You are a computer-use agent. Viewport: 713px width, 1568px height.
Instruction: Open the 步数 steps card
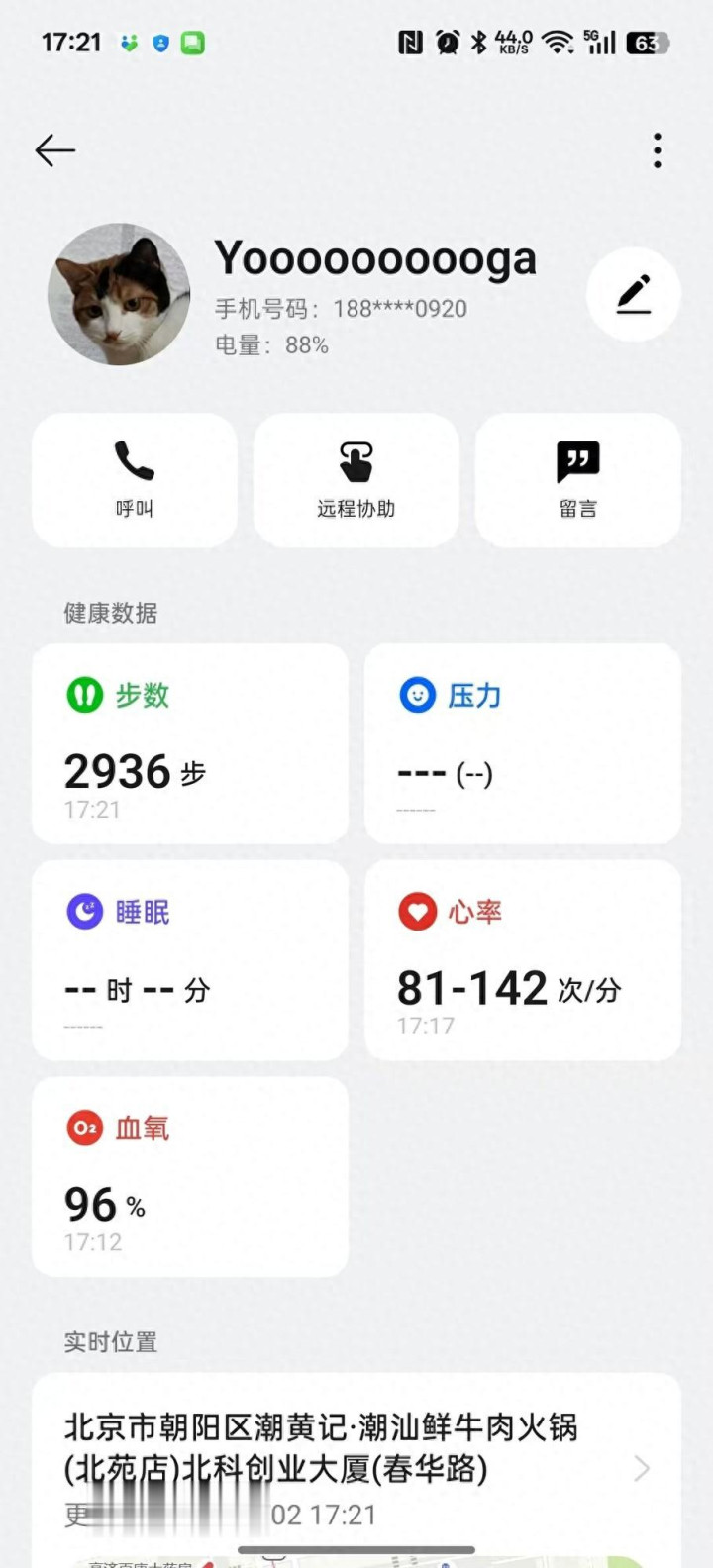(x=190, y=743)
